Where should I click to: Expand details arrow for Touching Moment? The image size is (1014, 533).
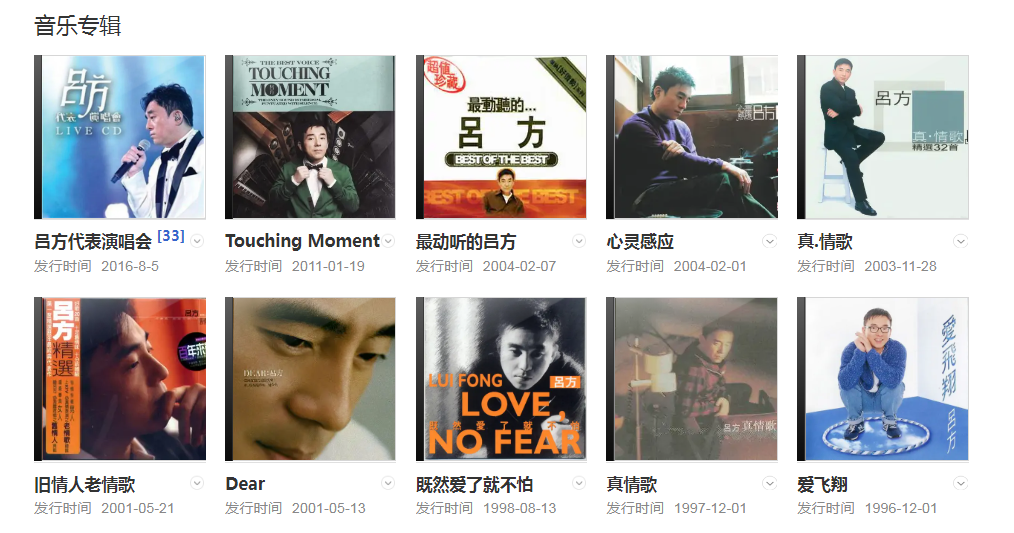click(x=389, y=241)
